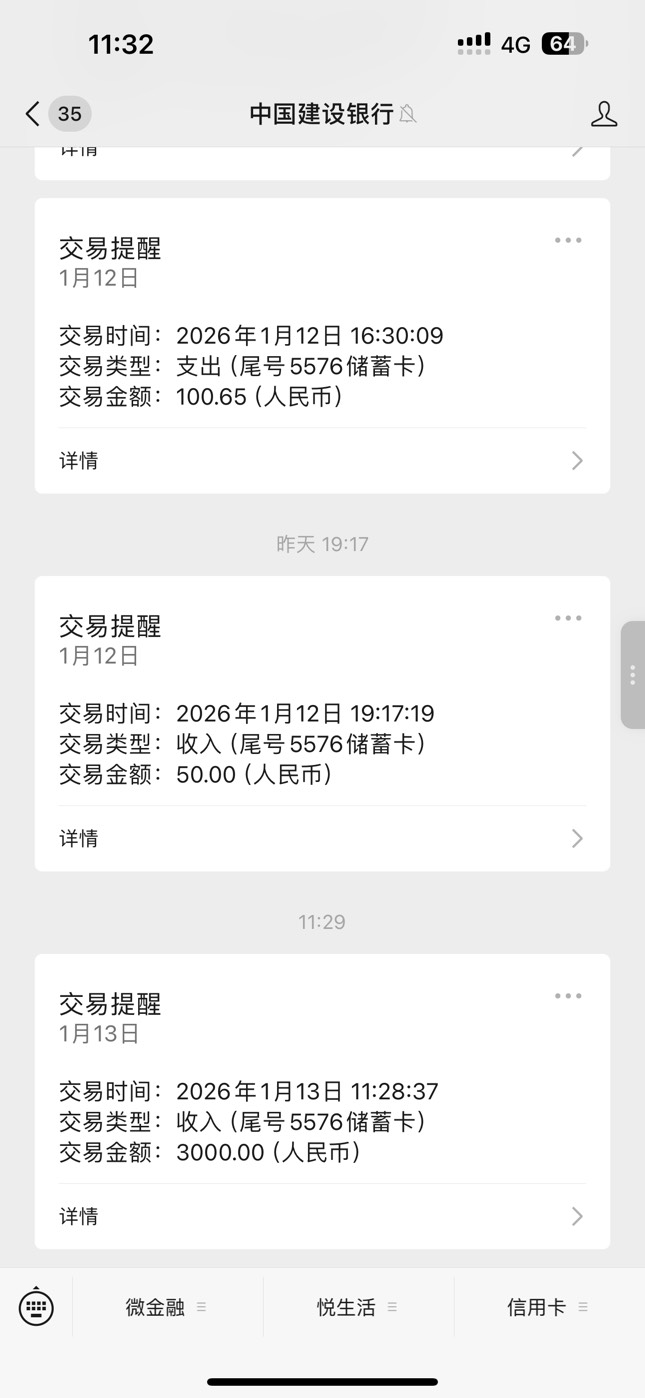Open the 微金融 menu
This screenshot has height=1398, width=645.
[x=167, y=1307]
